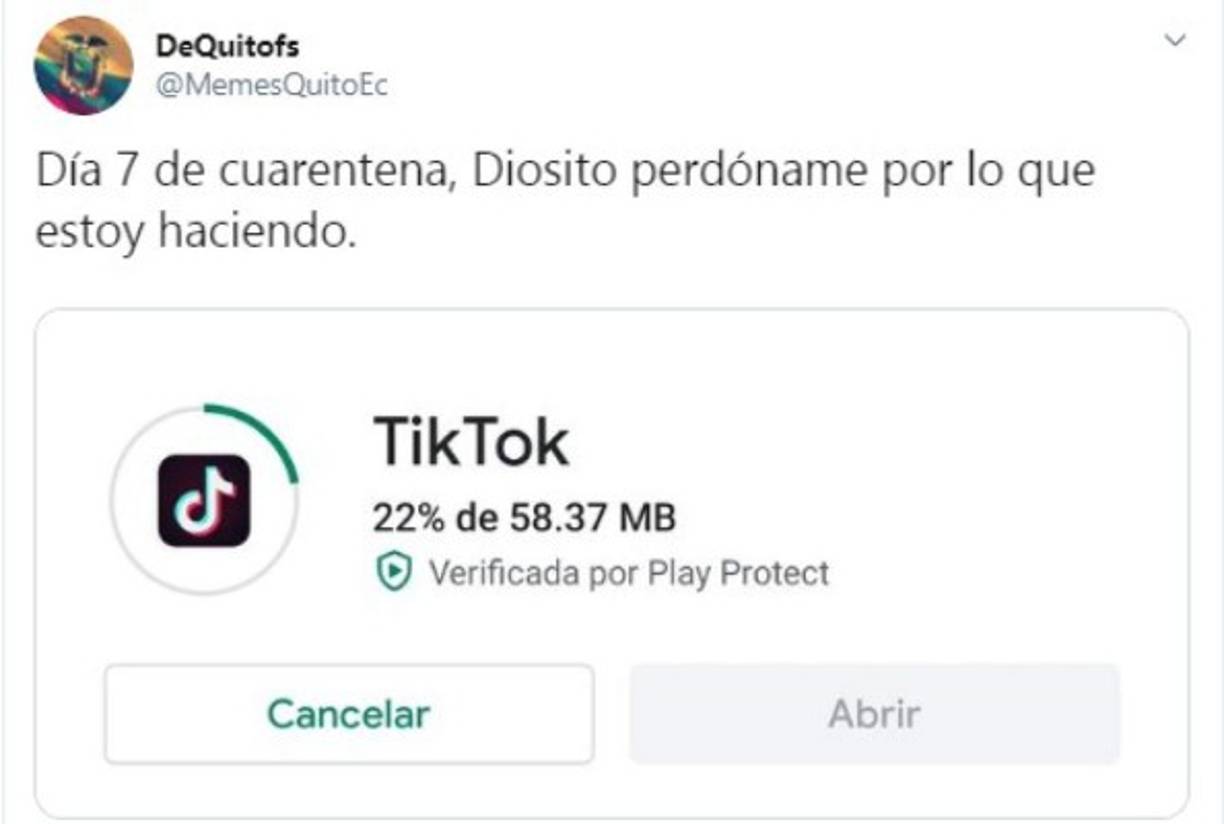Image resolution: width=1224 pixels, height=824 pixels.
Task: Open the DeQuitofs profile avatar
Action: (x=83, y=66)
